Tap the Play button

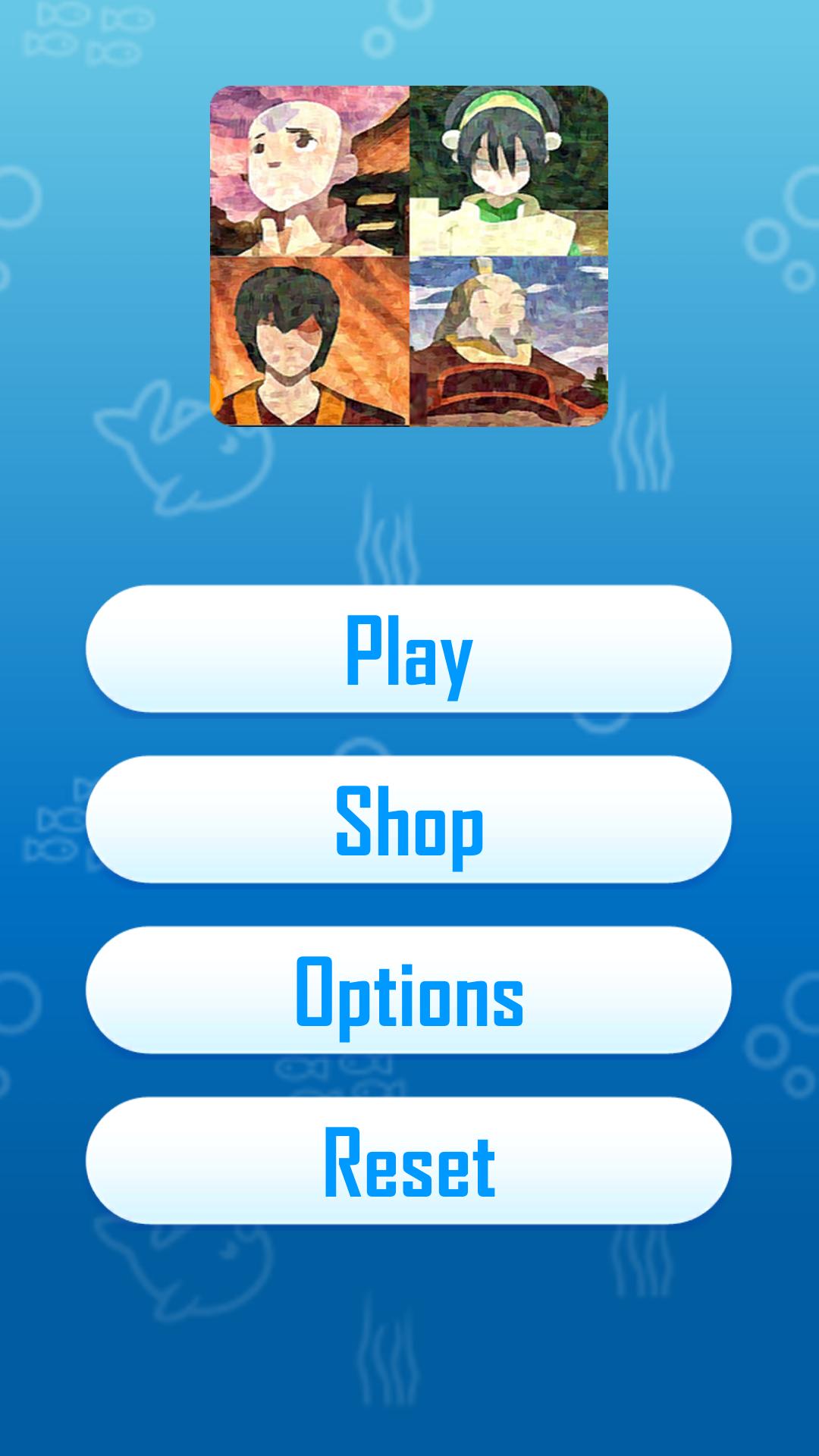coord(409,649)
